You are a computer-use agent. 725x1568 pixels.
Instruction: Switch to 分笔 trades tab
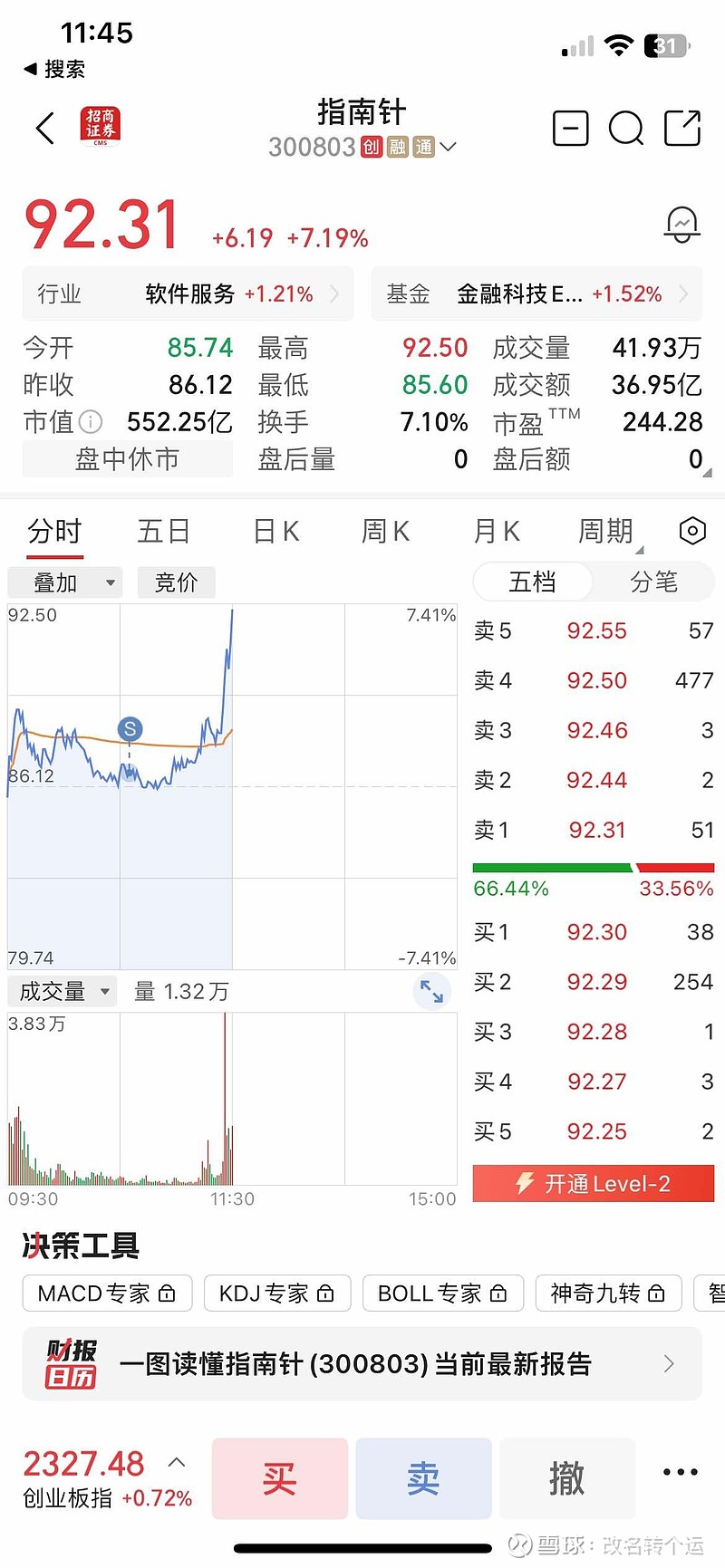coord(653,582)
